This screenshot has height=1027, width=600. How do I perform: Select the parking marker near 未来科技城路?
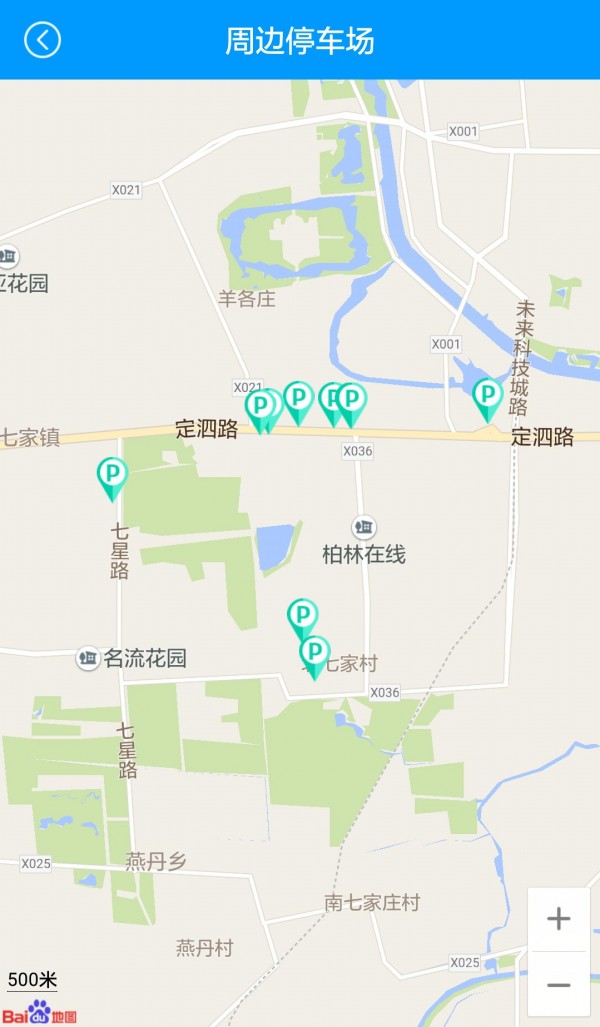(487, 396)
